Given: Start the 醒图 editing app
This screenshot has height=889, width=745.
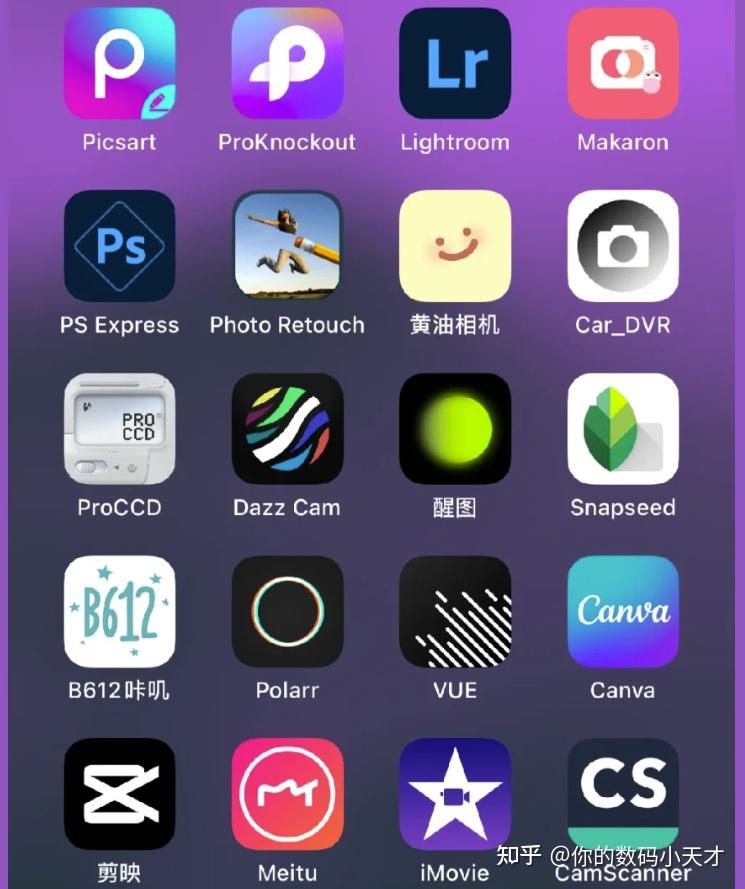Looking at the screenshot, I should [455, 428].
